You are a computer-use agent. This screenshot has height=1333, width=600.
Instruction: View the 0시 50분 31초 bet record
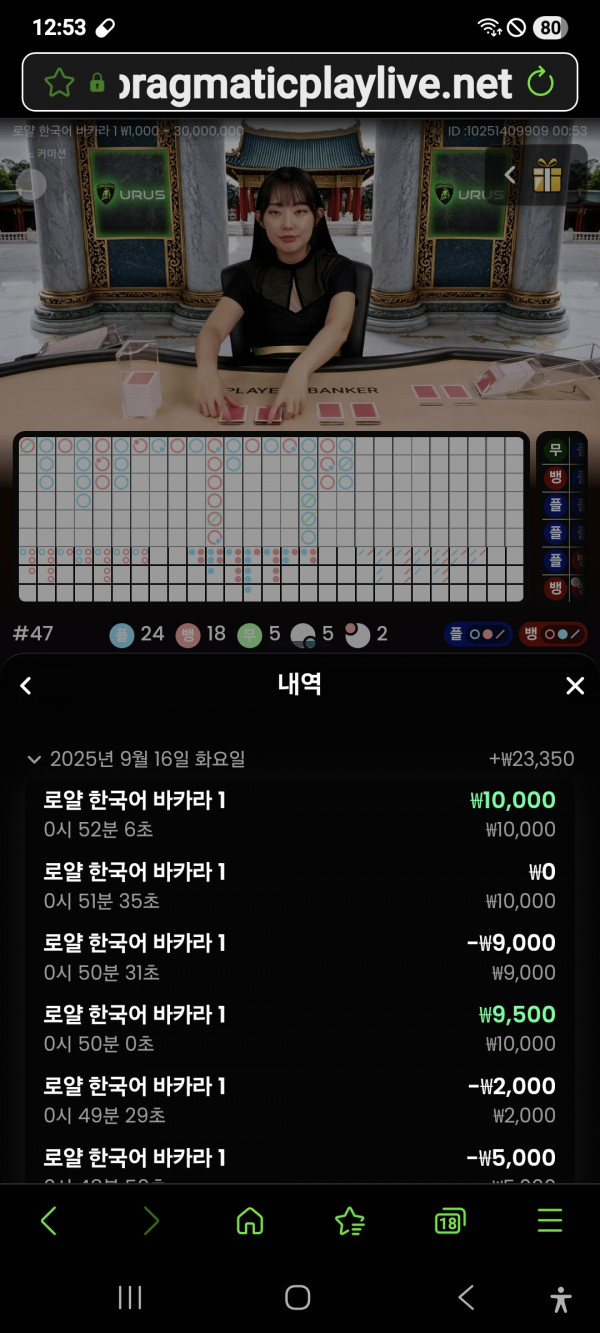click(x=300, y=957)
